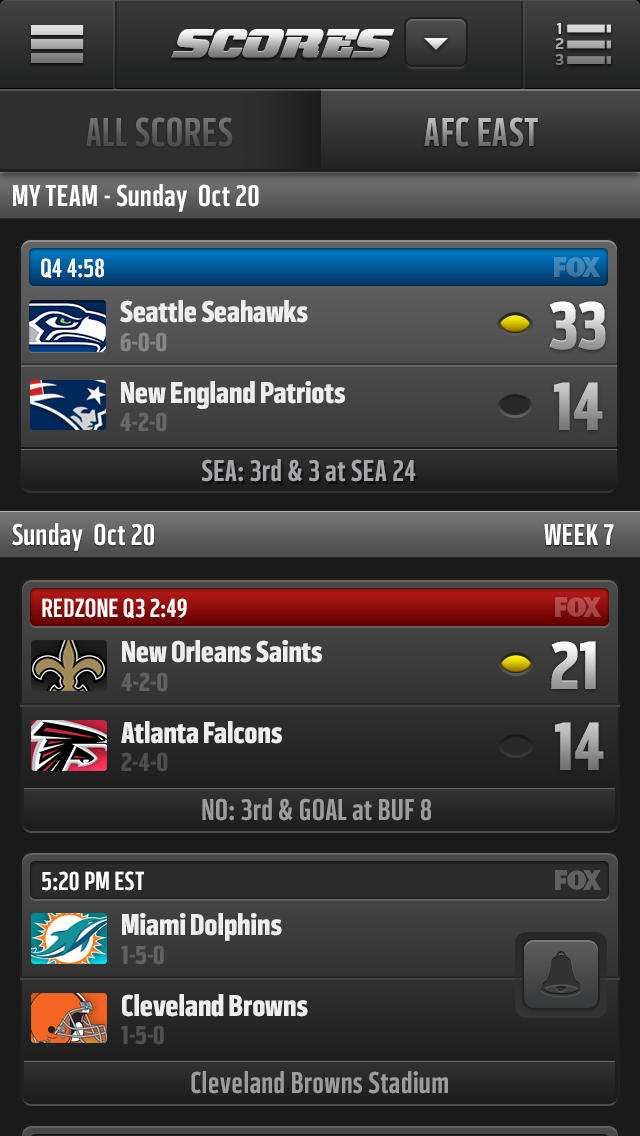This screenshot has width=640, height=1136.
Task: Switch to the All Scores tab
Action: coord(160,132)
